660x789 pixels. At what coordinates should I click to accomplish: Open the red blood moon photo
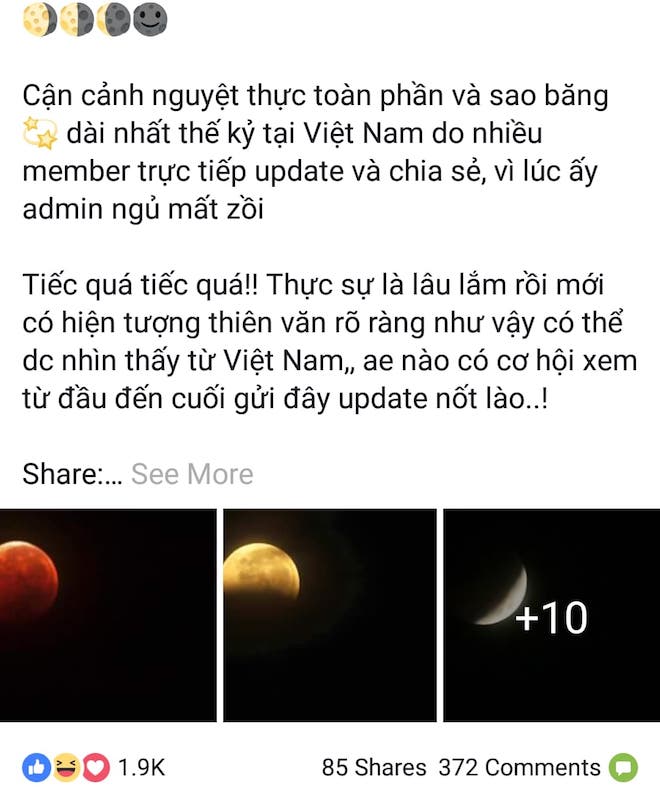[x=108, y=614]
